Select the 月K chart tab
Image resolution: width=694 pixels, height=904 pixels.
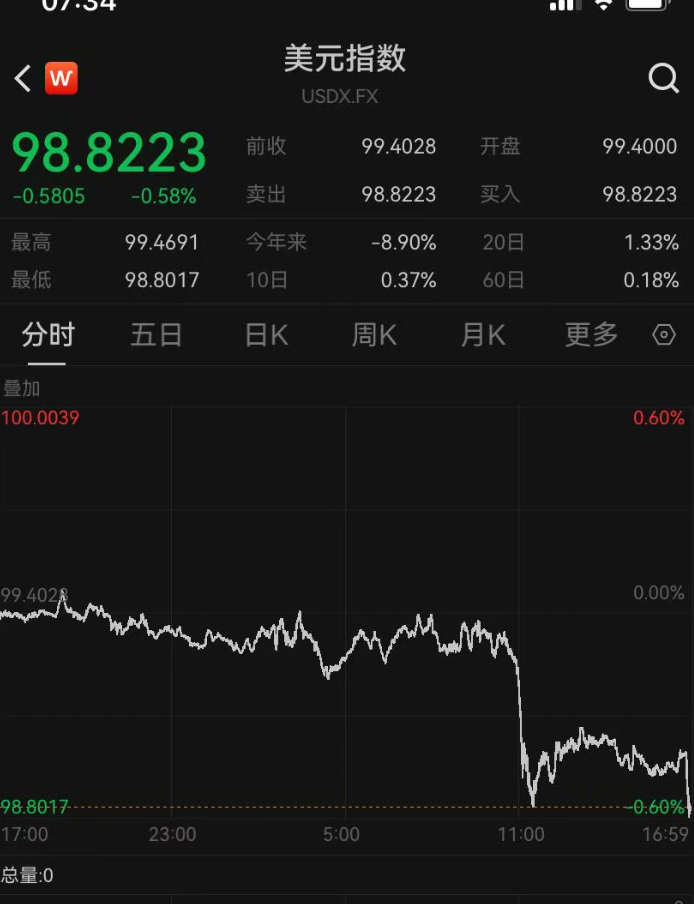click(483, 335)
